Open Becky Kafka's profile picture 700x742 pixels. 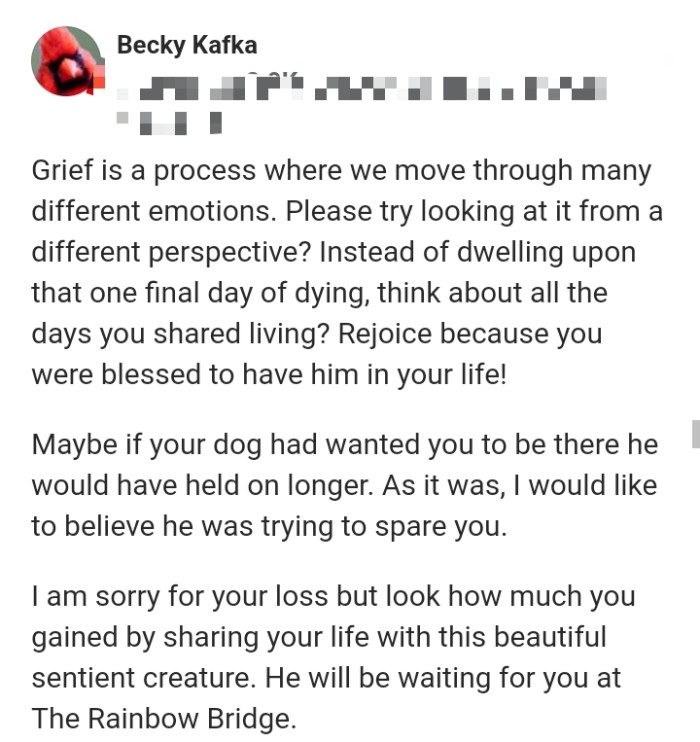click(x=67, y=61)
